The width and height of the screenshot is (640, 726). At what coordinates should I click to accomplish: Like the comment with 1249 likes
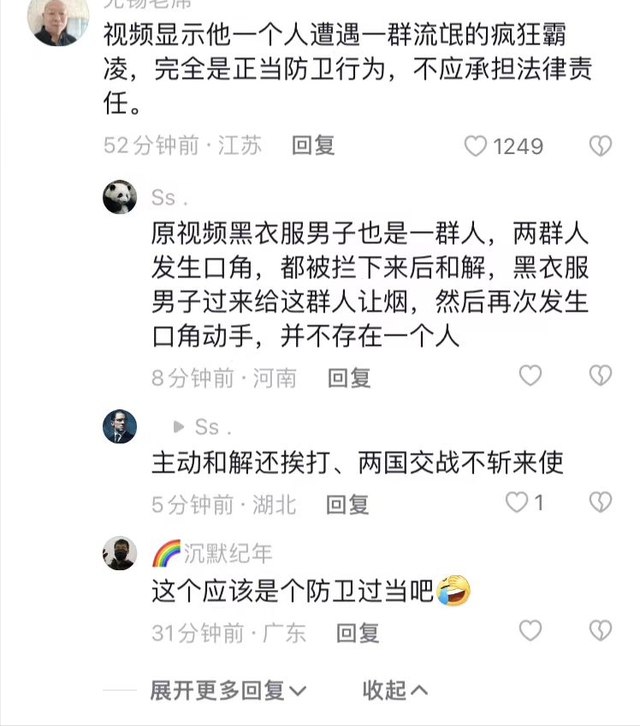tap(477, 146)
